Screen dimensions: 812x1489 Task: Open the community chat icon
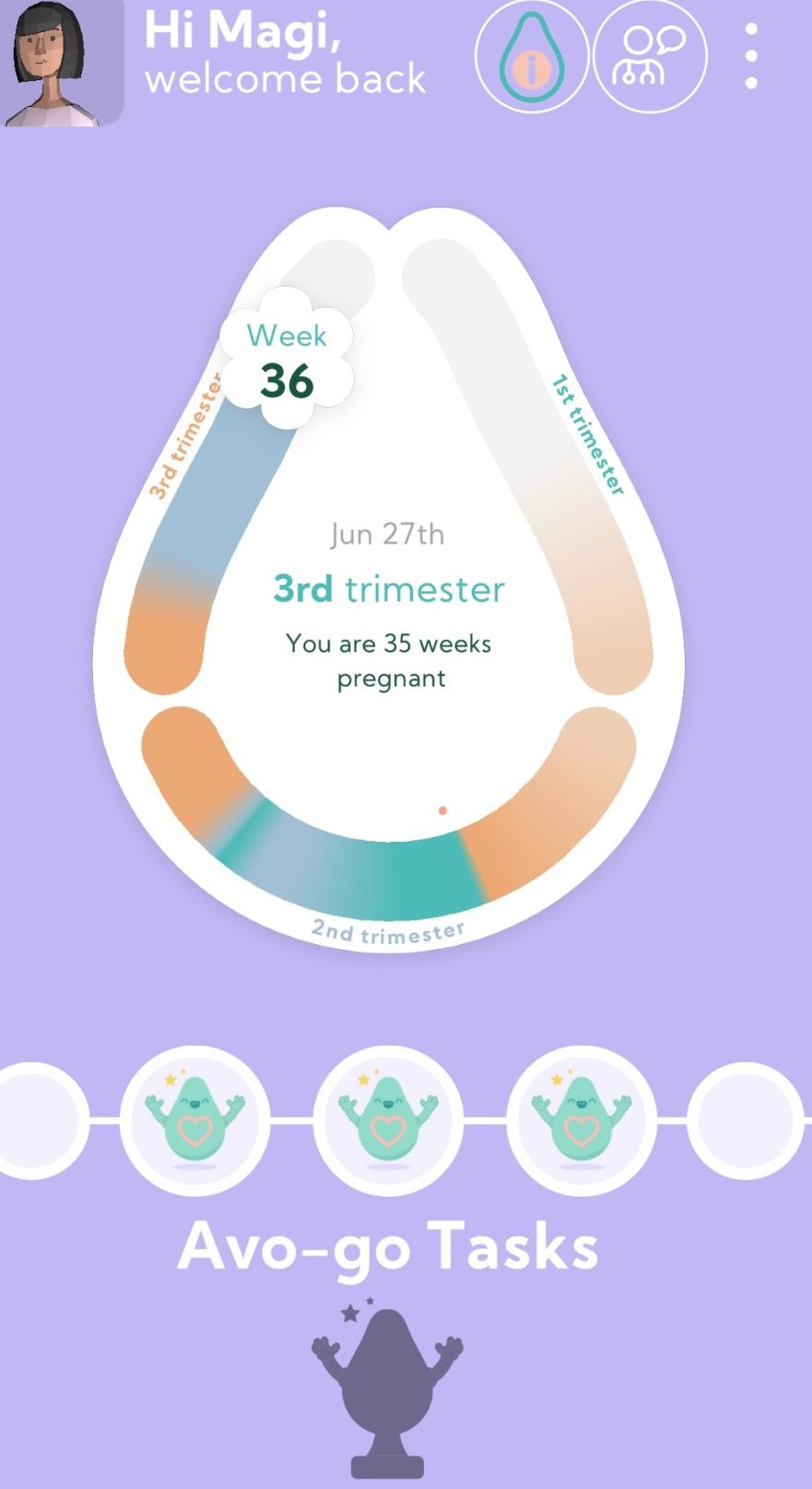(x=651, y=57)
